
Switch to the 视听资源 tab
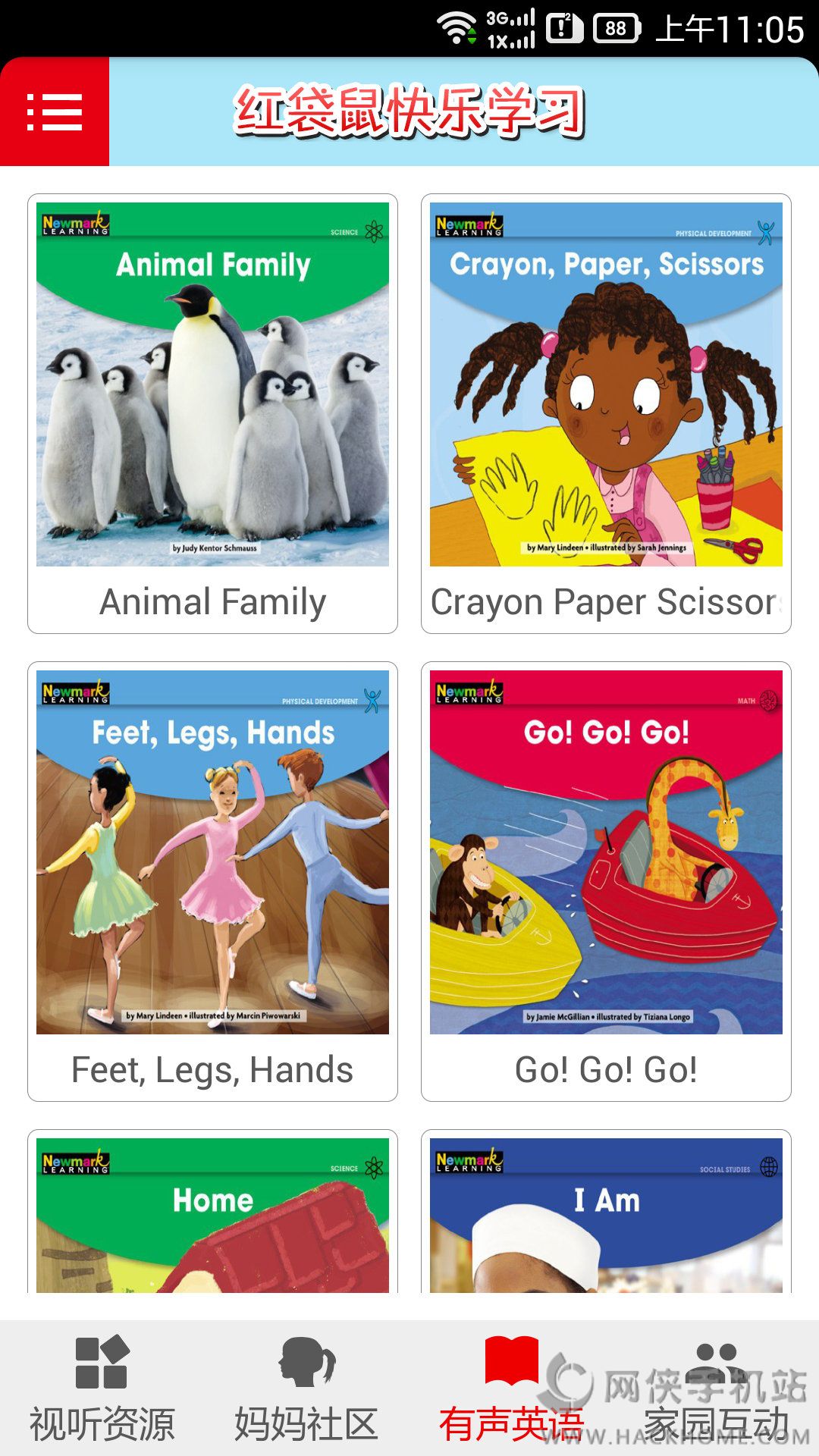coord(102,1389)
